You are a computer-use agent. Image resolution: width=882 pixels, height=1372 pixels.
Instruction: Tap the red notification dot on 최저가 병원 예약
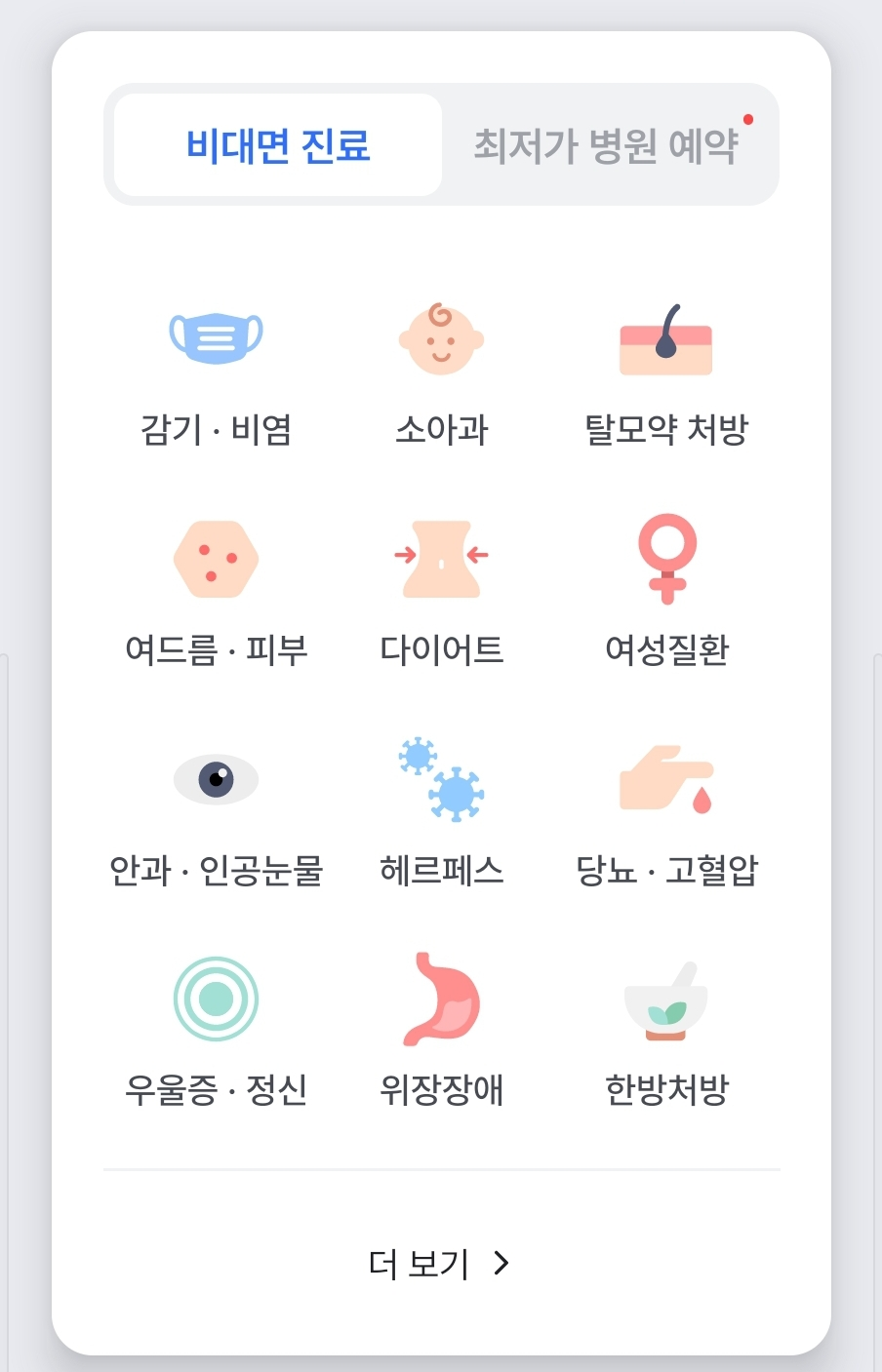click(748, 120)
